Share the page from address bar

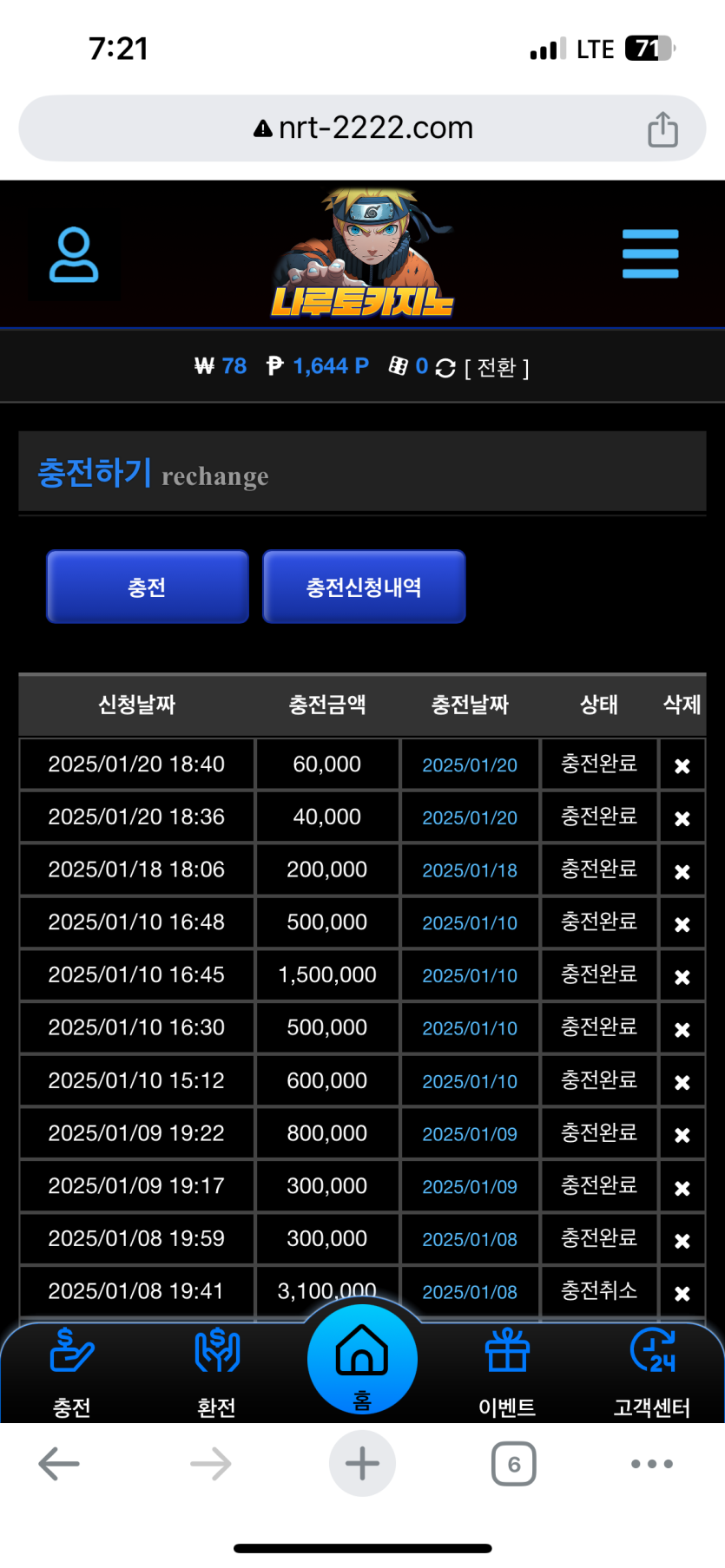point(662,129)
